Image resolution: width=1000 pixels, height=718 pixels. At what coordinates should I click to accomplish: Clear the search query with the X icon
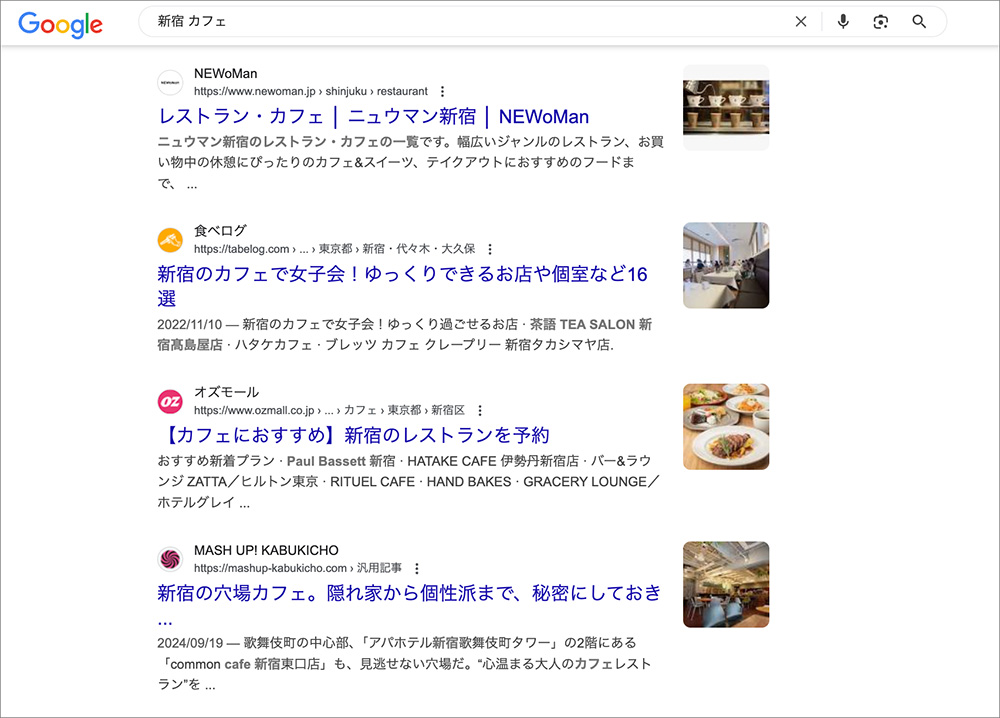(801, 22)
